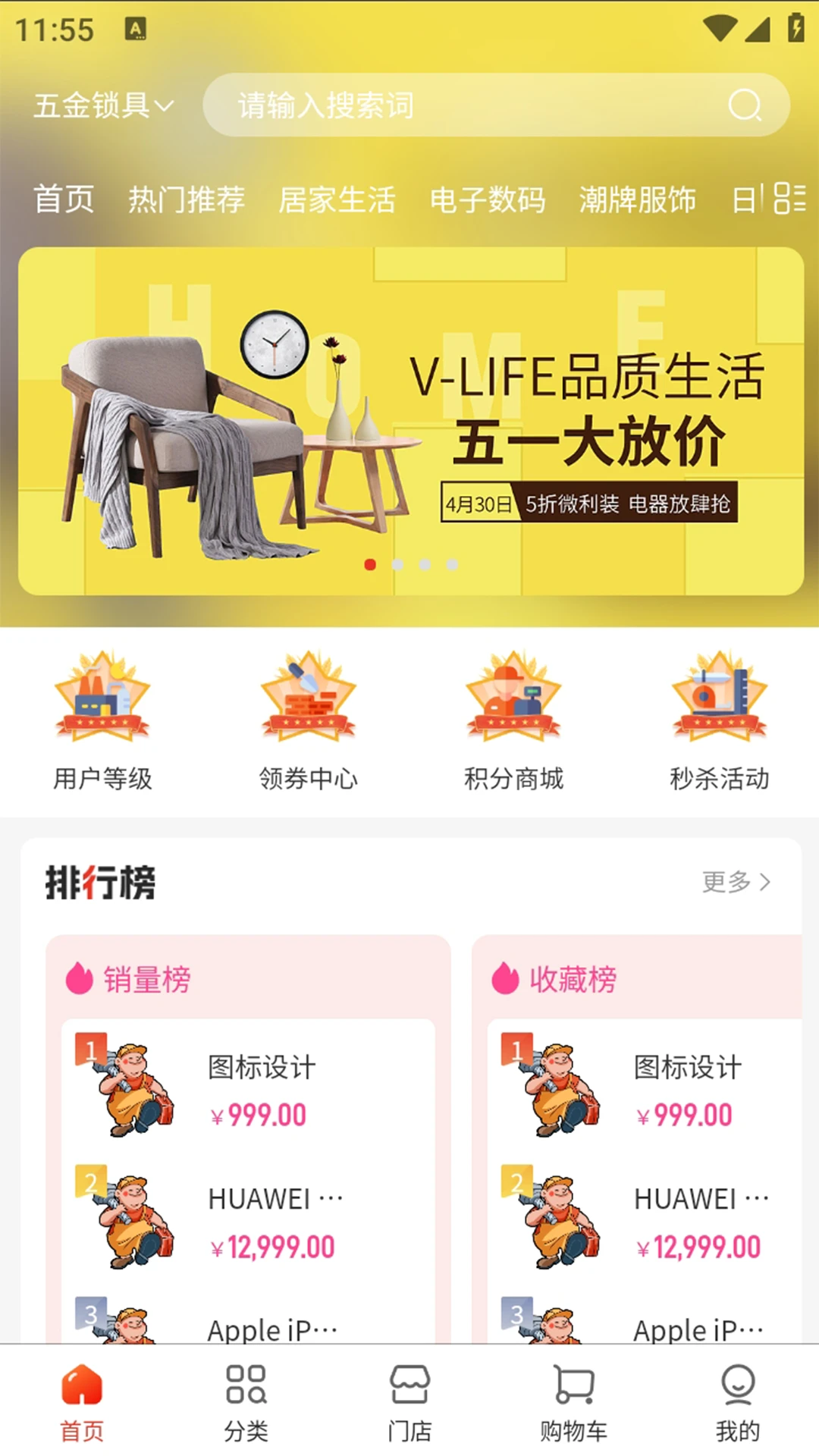The width and height of the screenshot is (819, 1456).
Task: Switch to the 门店 bottom tab
Action: [x=409, y=1403]
